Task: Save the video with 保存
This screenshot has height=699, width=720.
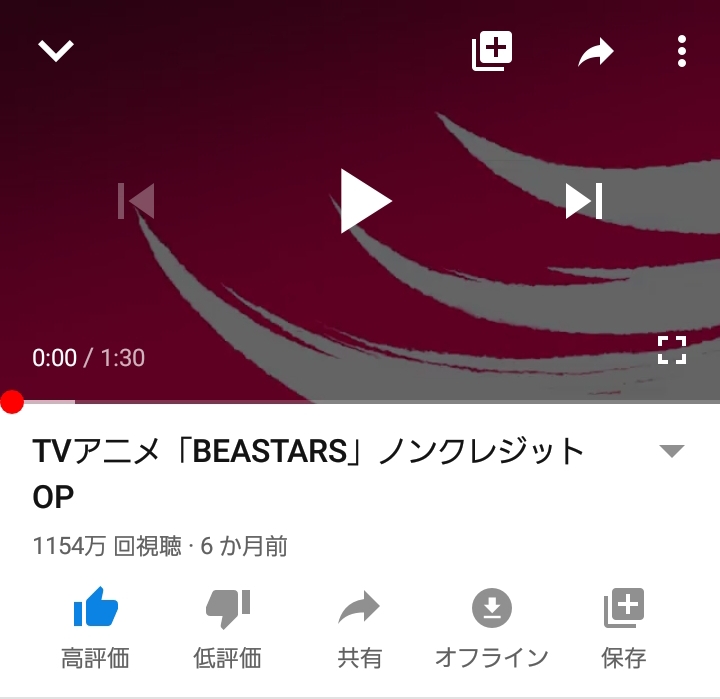Action: click(624, 626)
